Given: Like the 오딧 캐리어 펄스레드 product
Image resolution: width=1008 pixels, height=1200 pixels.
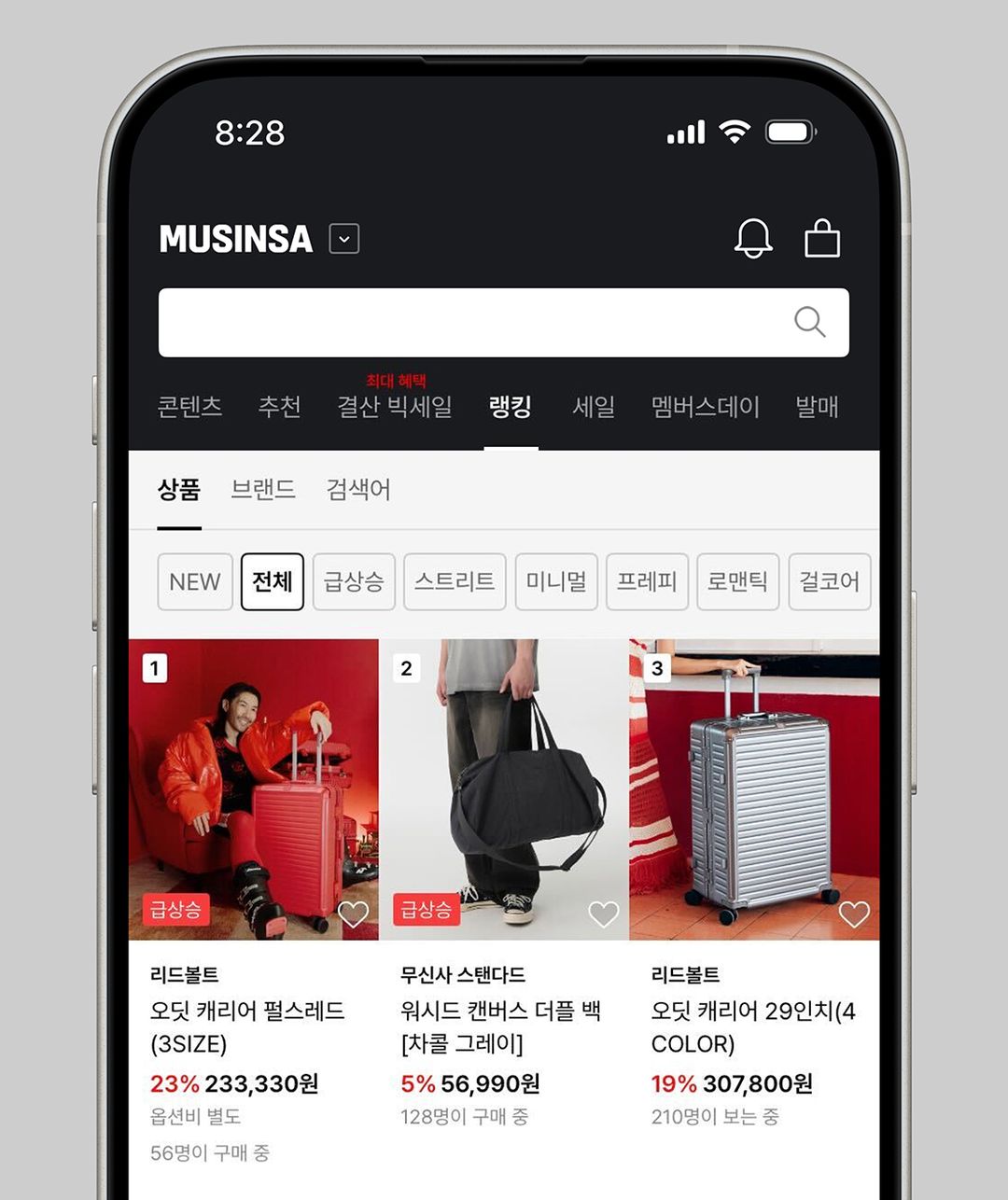Looking at the screenshot, I should pos(353,914).
